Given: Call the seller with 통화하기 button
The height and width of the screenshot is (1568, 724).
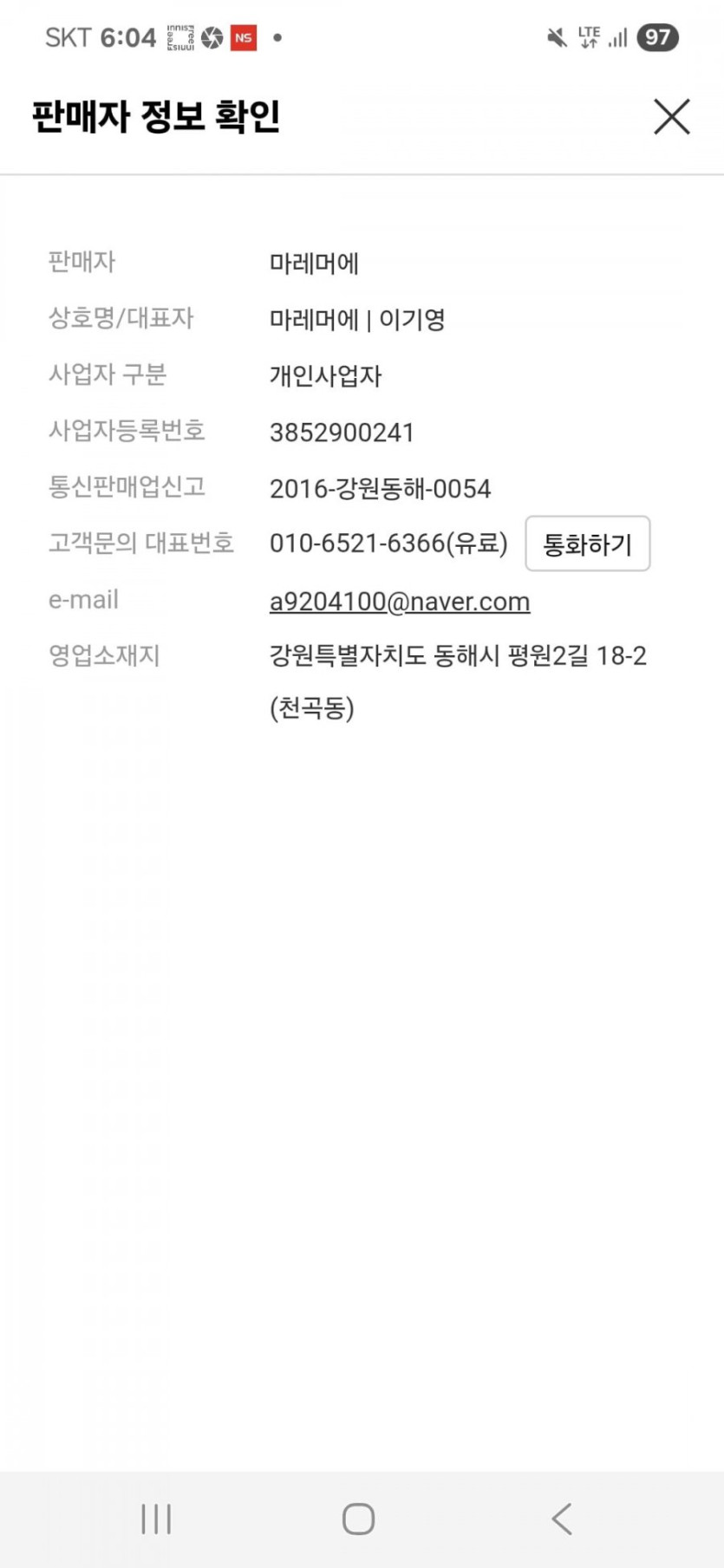Looking at the screenshot, I should coord(587,544).
